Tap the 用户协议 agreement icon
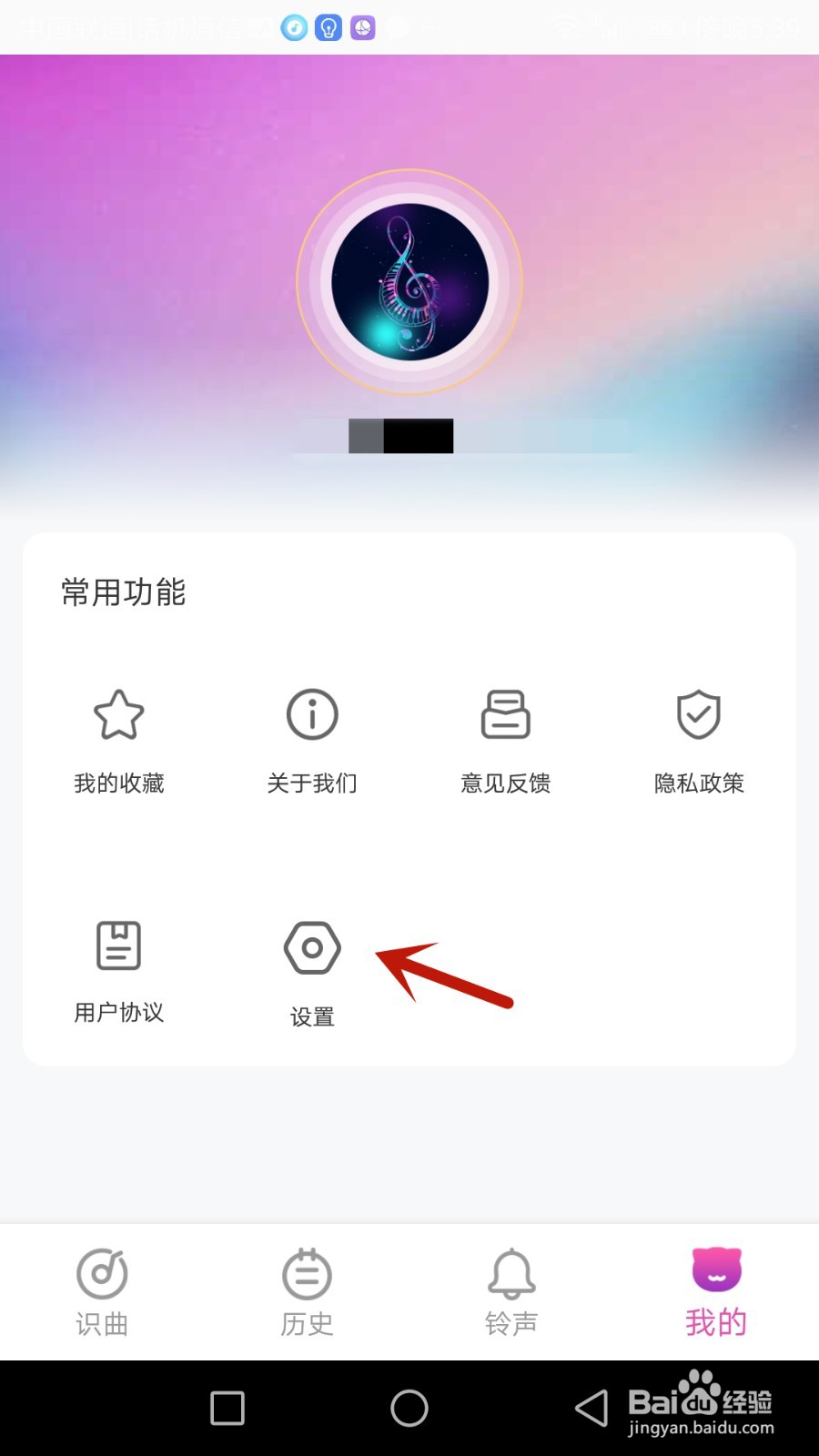Viewport: 819px width, 1456px height. click(x=118, y=945)
